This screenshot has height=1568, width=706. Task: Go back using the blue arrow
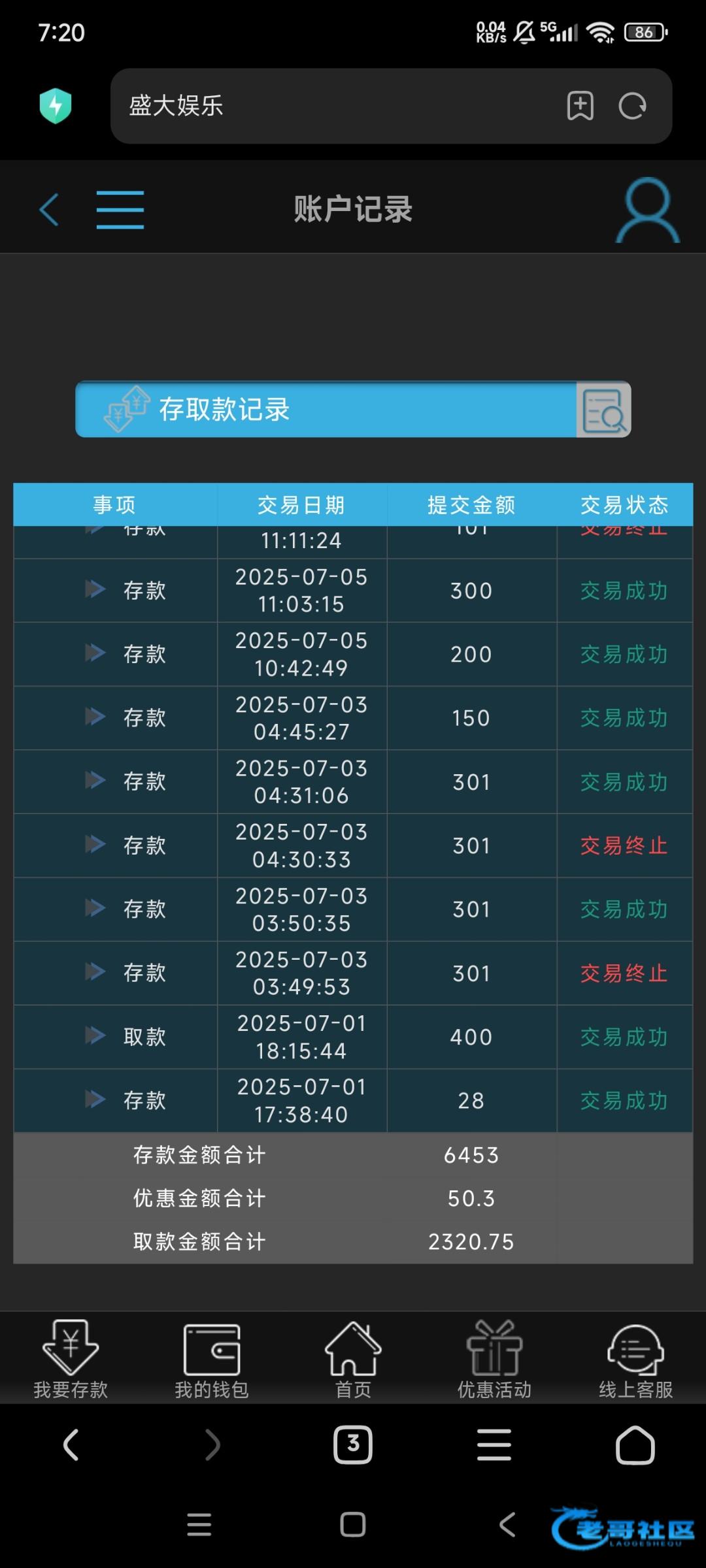tap(49, 210)
